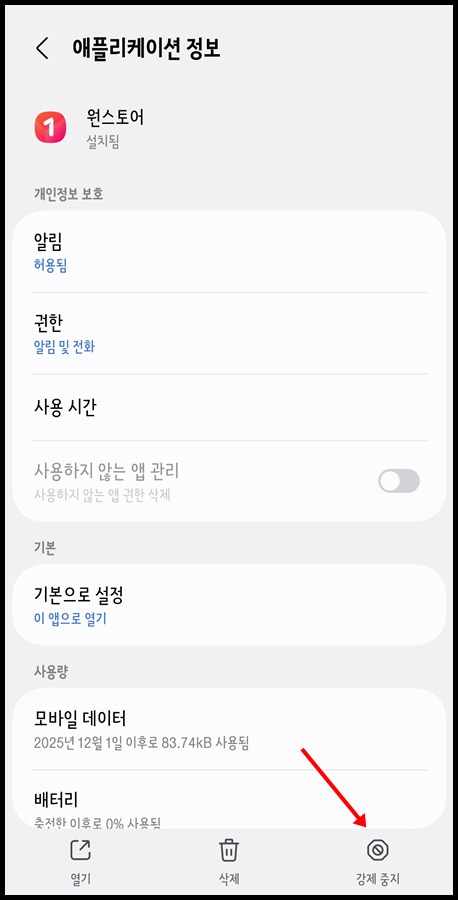Image resolution: width=458 pixels, height=900 pixels.
Task: Go back from 애플리케이션 정보
Action: point(42,48)
